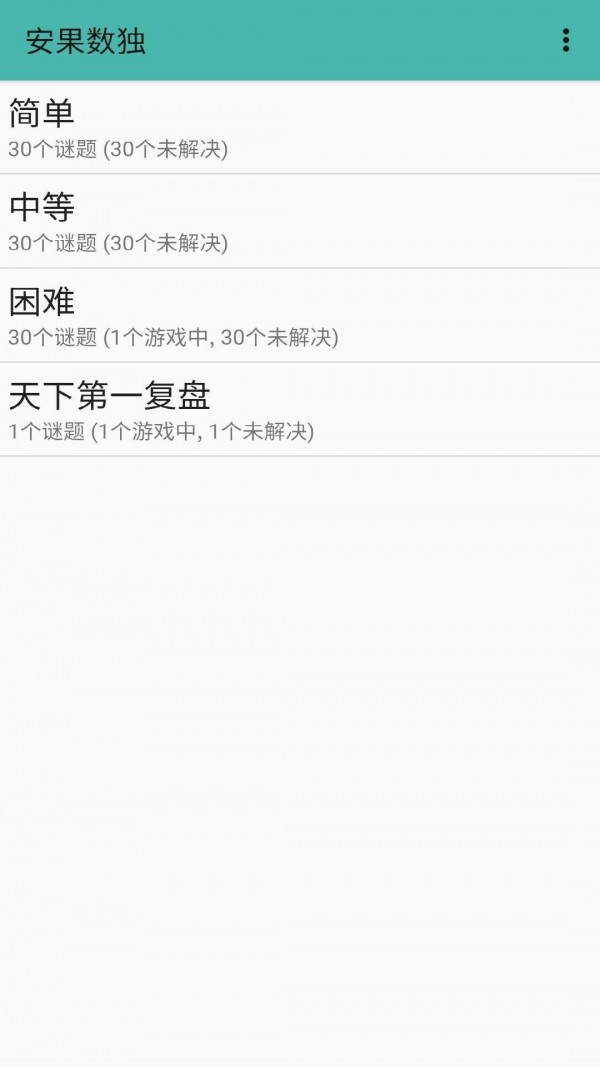The image size is (600, 1067).
Task: Select the 困难 puzzle folder
Action: coord(300,316)
